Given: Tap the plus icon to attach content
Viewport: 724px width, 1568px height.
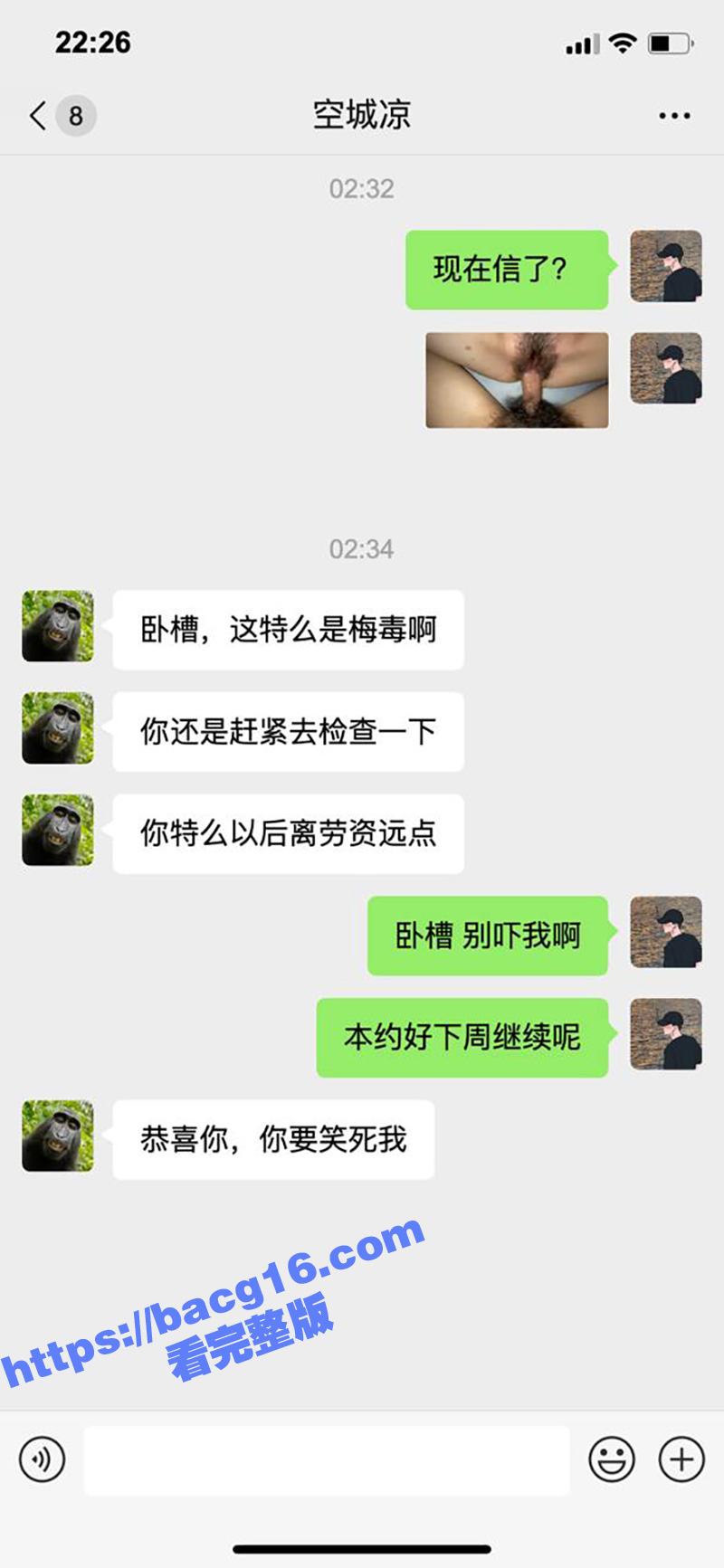Looking at the screenshot, I should point(679,1459).
